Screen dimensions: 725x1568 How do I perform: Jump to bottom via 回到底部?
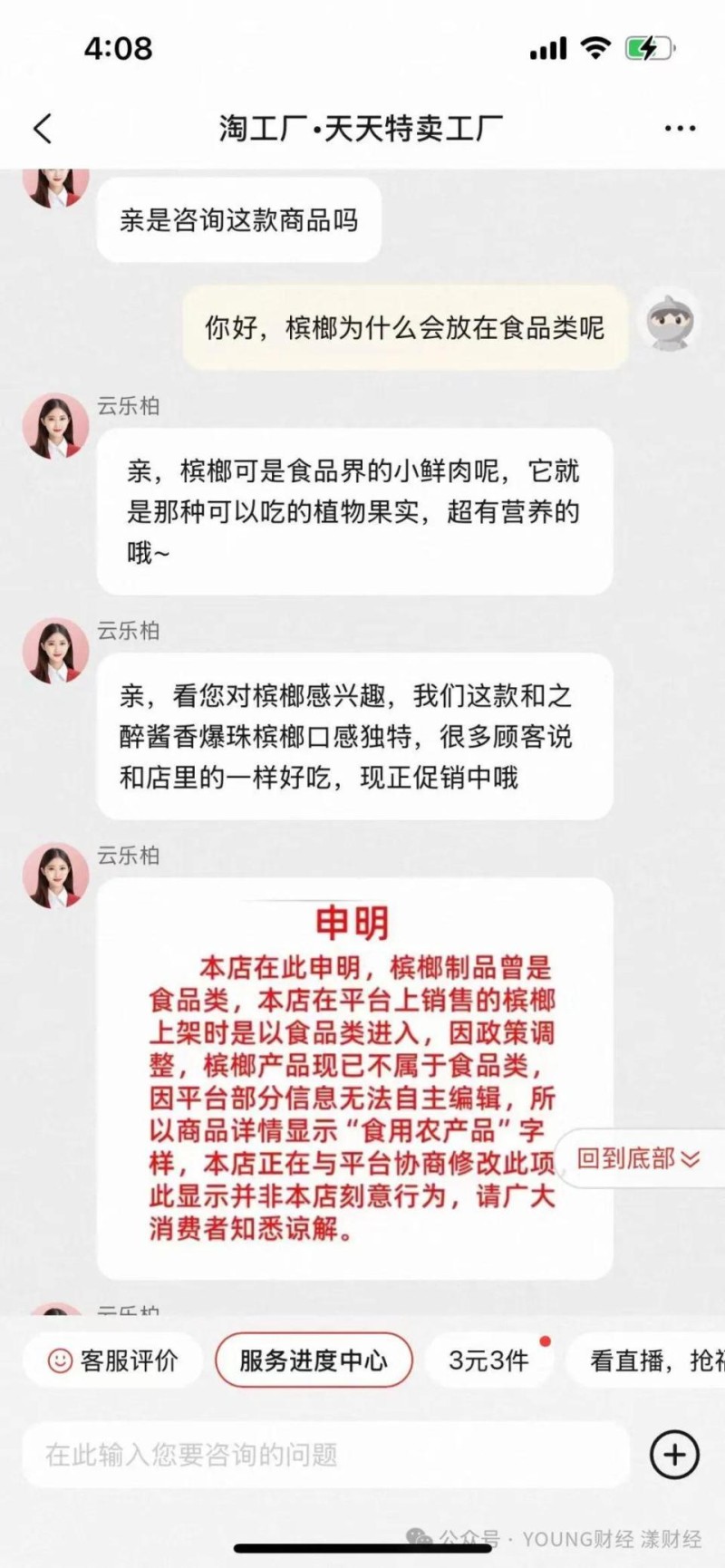pyautogui.click(x=638, y=1158)
